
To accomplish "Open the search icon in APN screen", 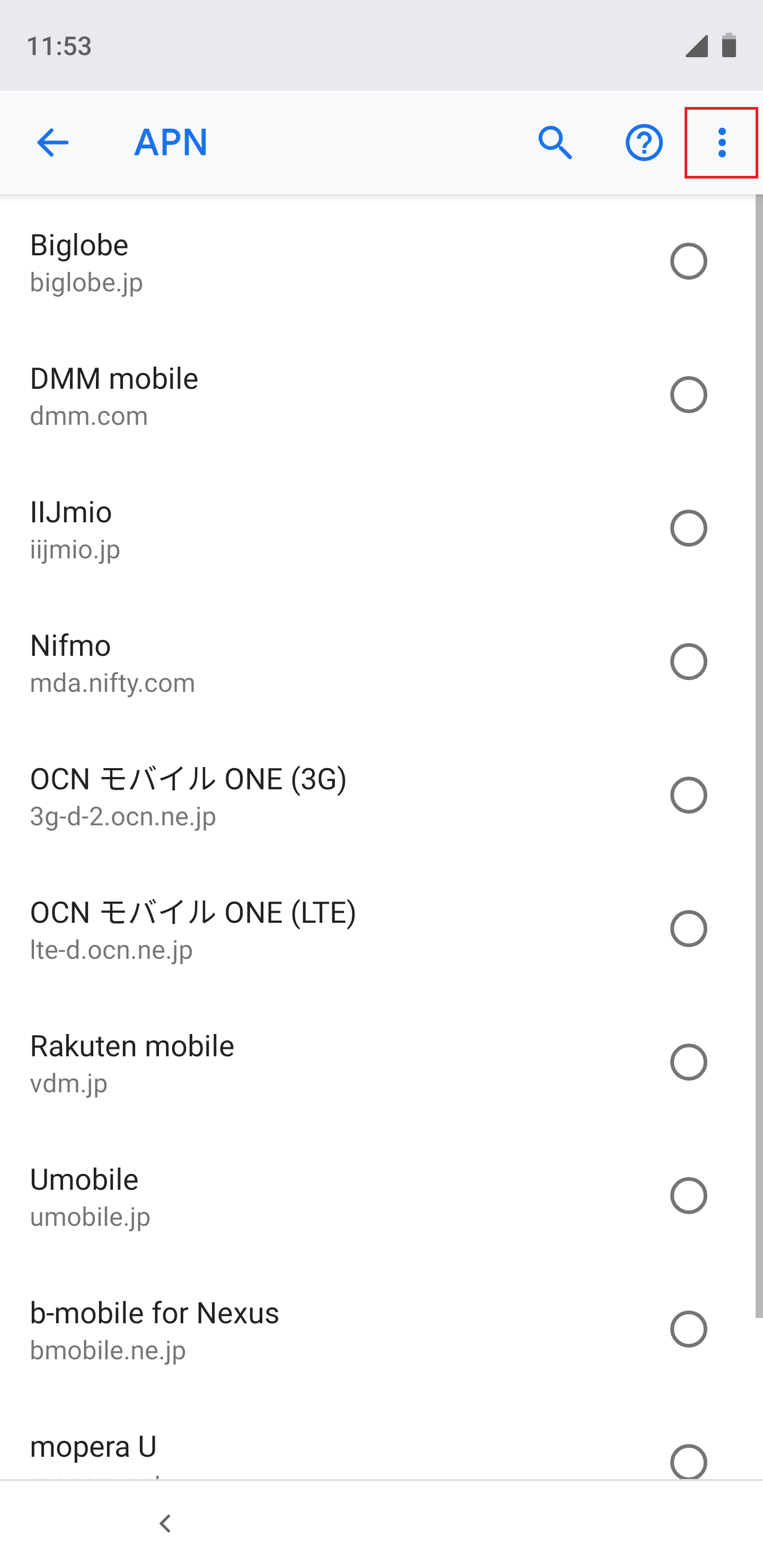I will pyautogui.click(x=555, y=142).
